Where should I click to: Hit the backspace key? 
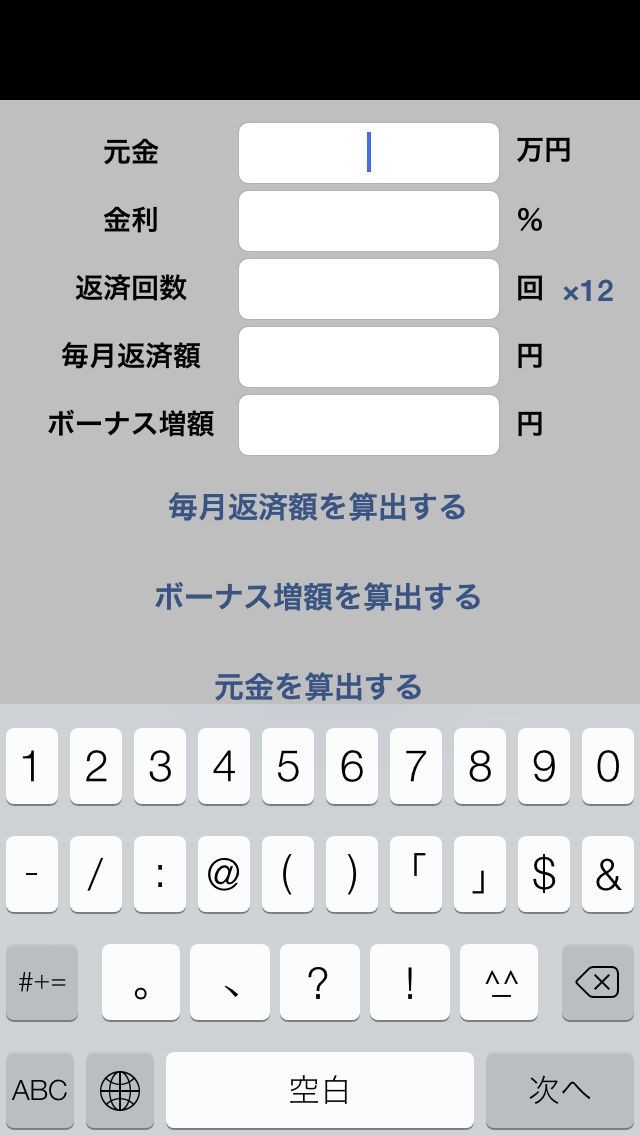click(x=598, y=983)
